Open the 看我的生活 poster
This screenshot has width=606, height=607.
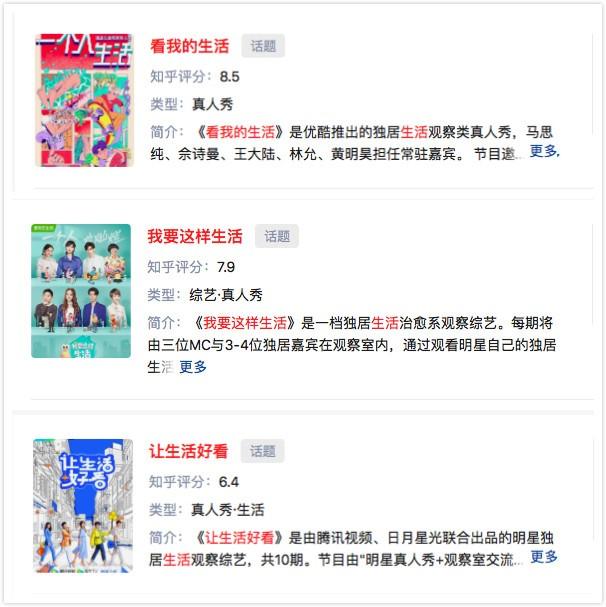pyautogui.click(x=83, y=100)
